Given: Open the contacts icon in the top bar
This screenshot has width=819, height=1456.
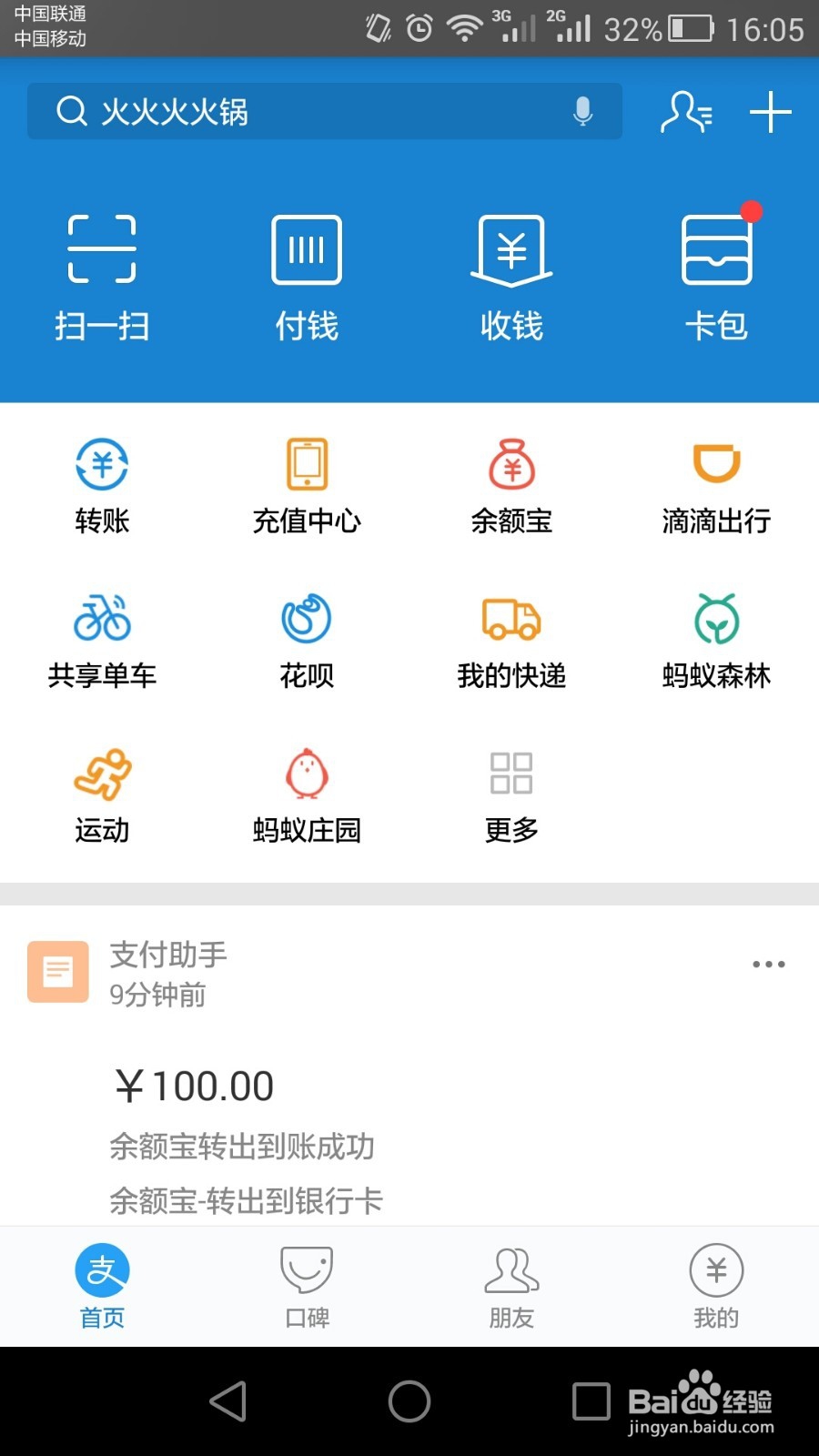Looking at the screenshot, I should tap(686, 112).
